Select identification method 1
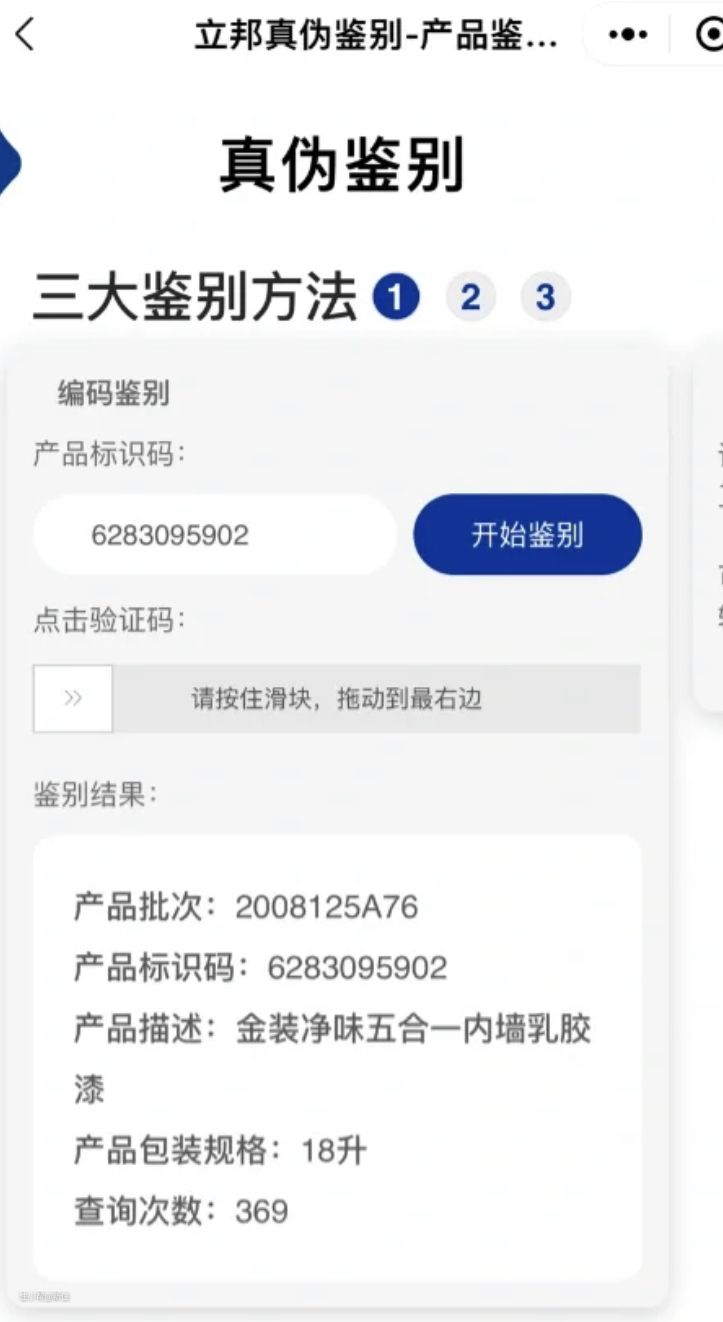Viewport: 723px width, 1322px height. pyautogui.click(x=396, y=297)
